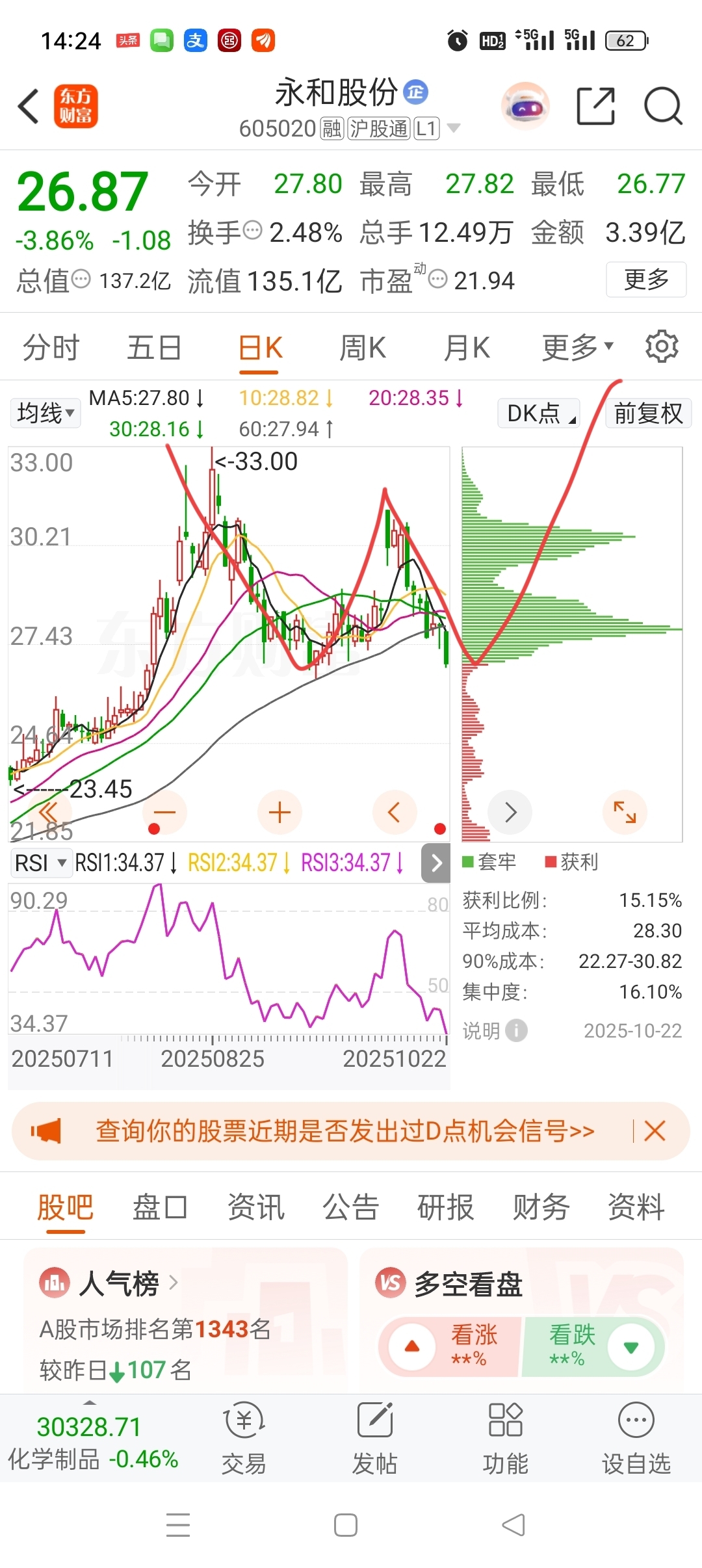
Task: Share this stock page
Action: (595, 106)
